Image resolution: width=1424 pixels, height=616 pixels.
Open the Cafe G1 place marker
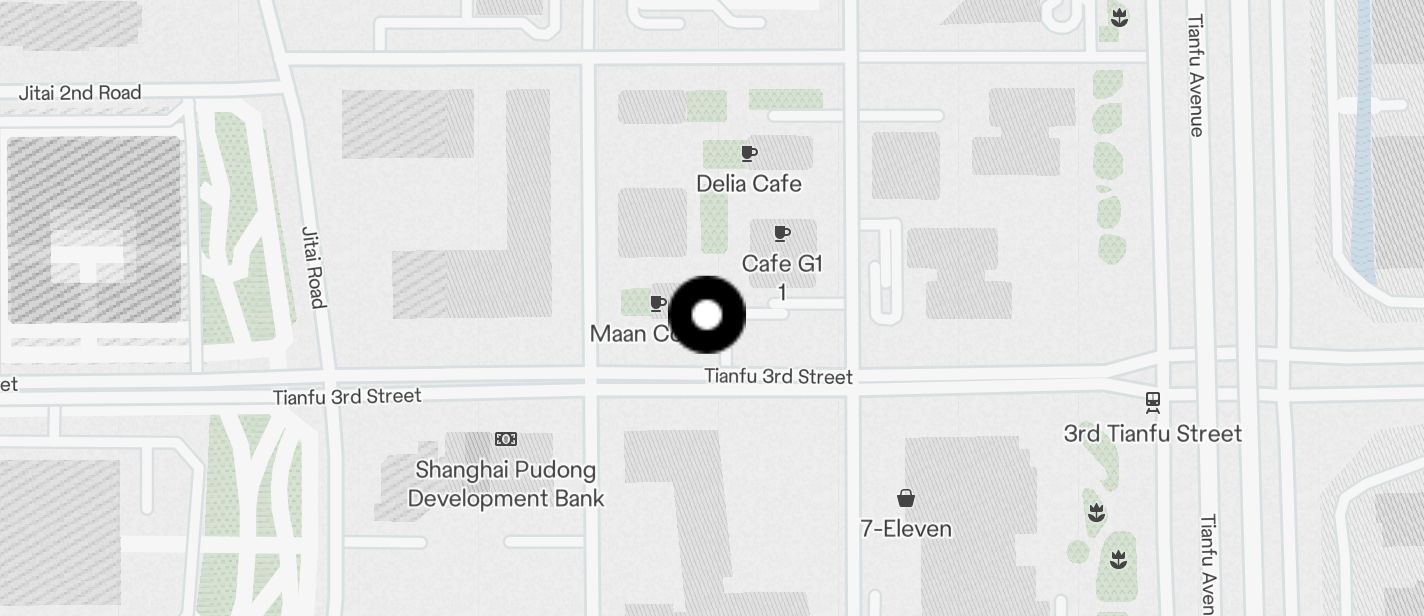pyautogui.click(x=782, y=234)
